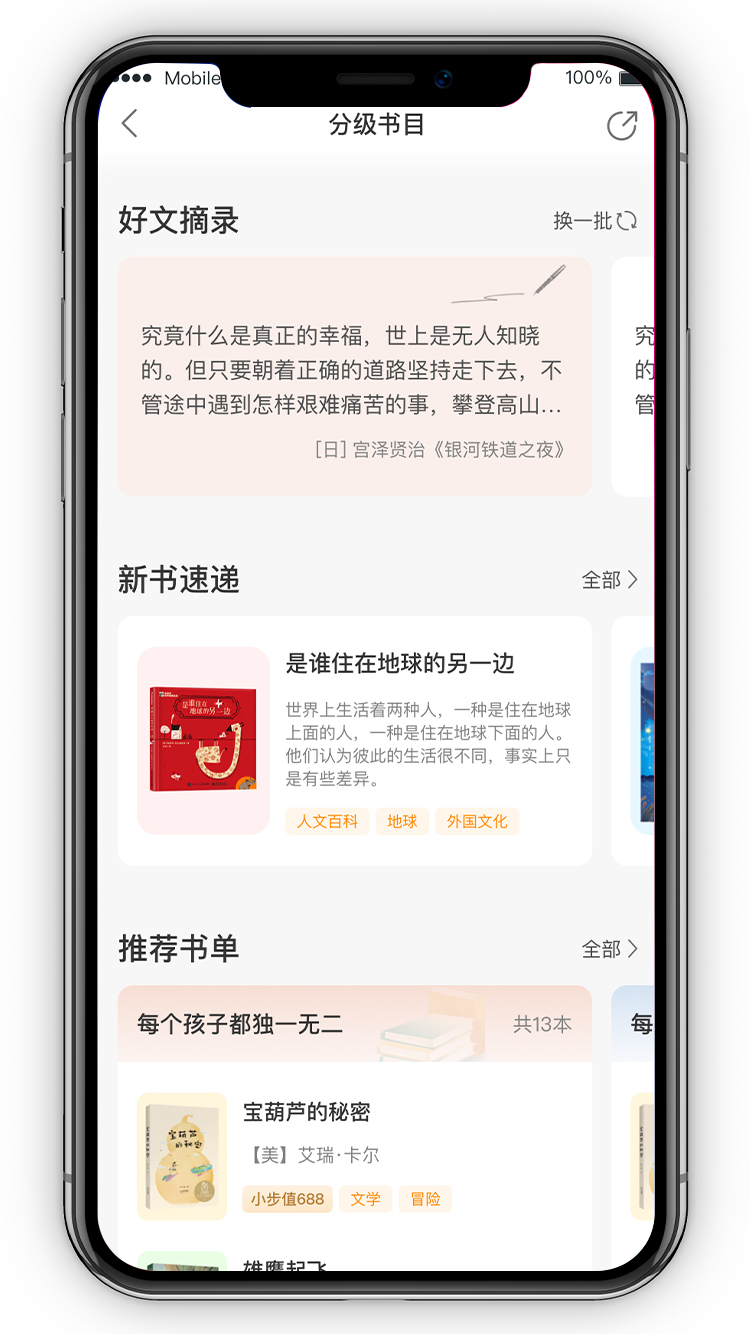Tap the share icon in the header
Screen dimensions: 750x1334
coord(621,126)
